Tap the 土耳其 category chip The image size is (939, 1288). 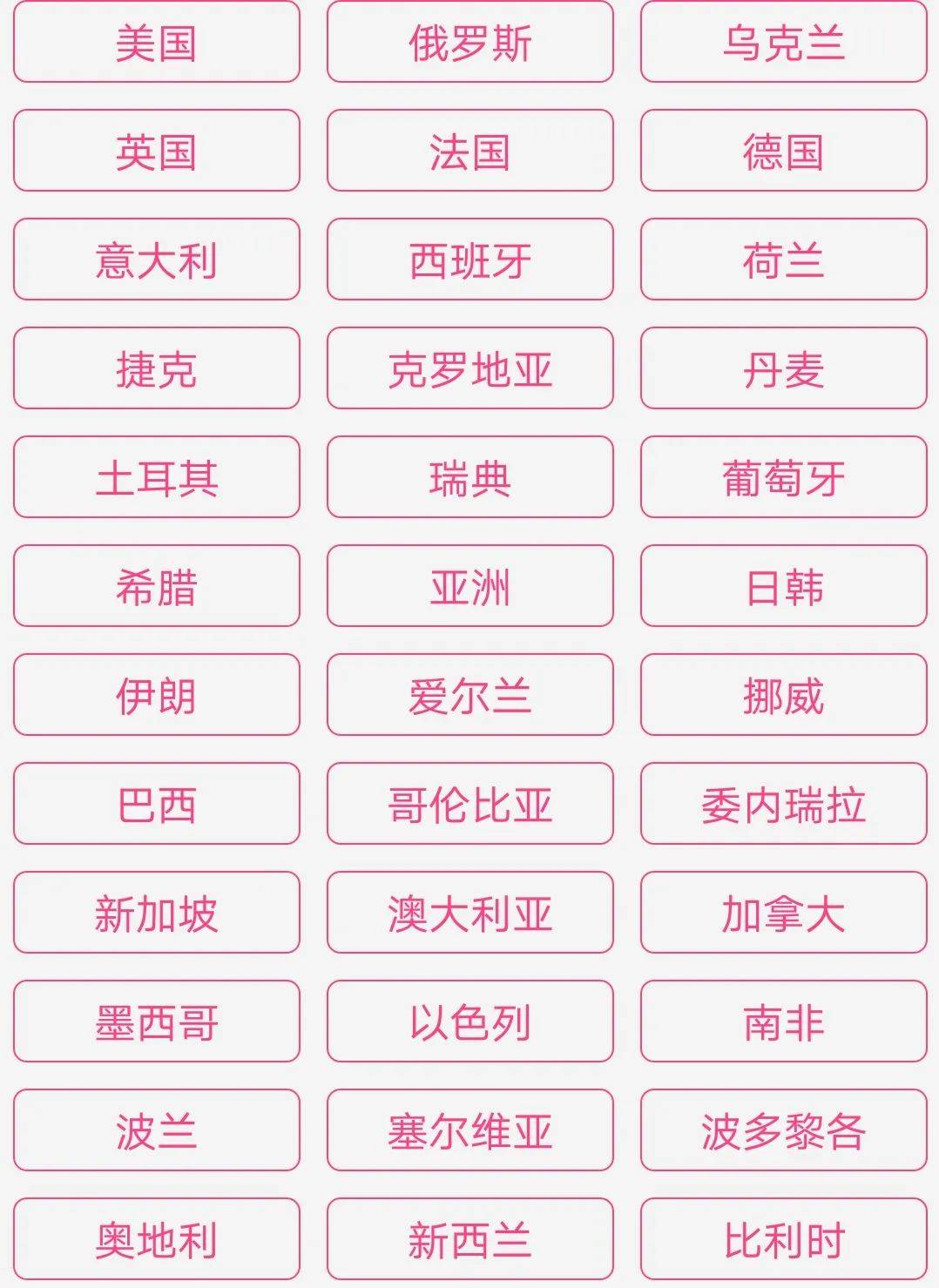(x=157, y=477)
